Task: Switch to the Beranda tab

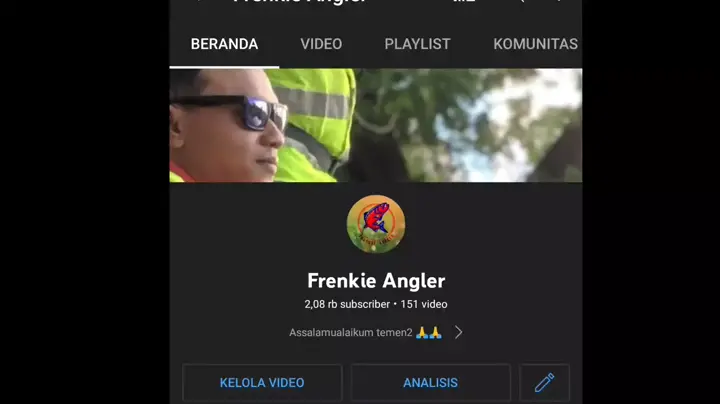Action: [x=224, y=44]
